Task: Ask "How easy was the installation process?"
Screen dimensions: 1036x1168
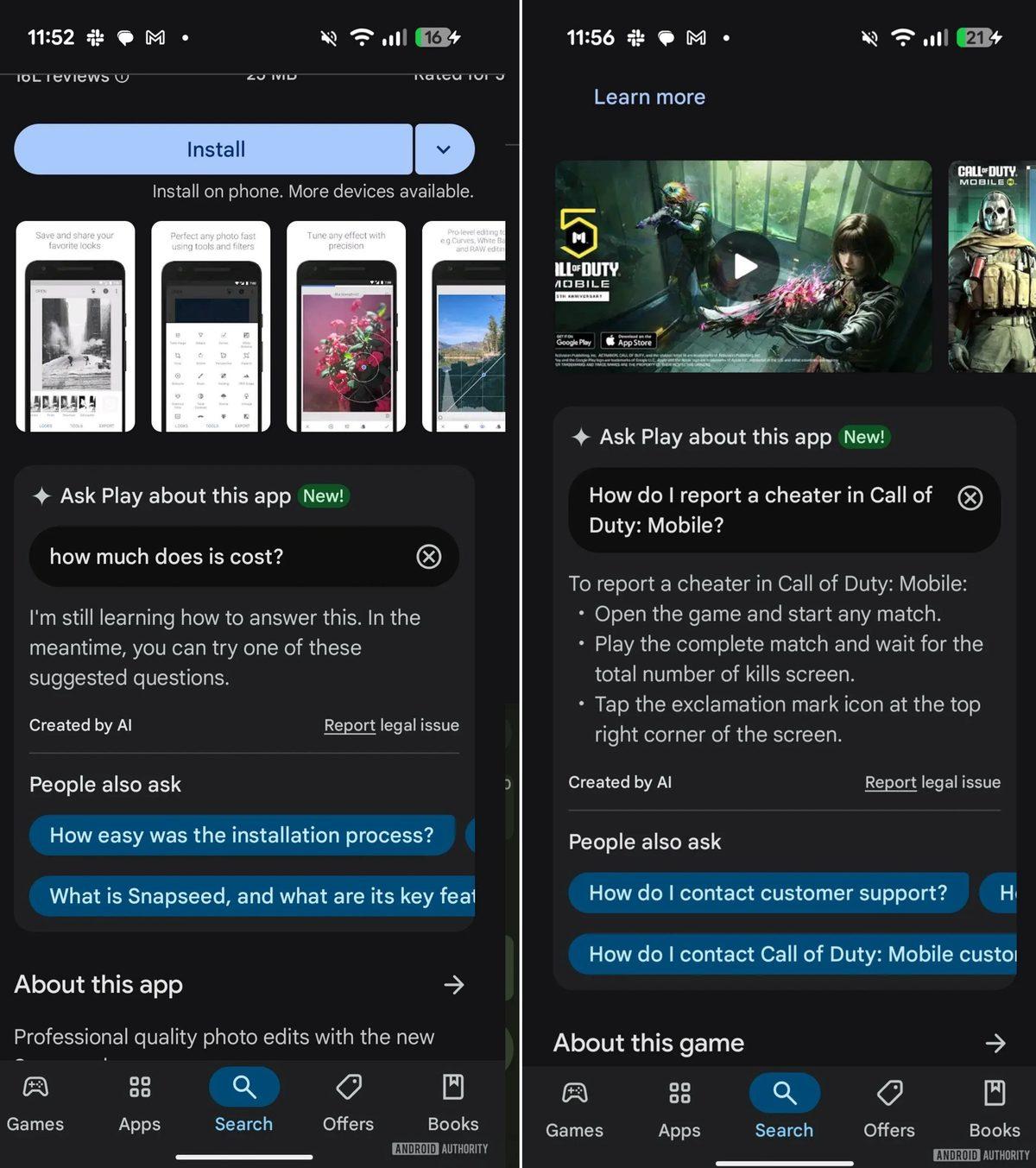Action: click(242, 836)
